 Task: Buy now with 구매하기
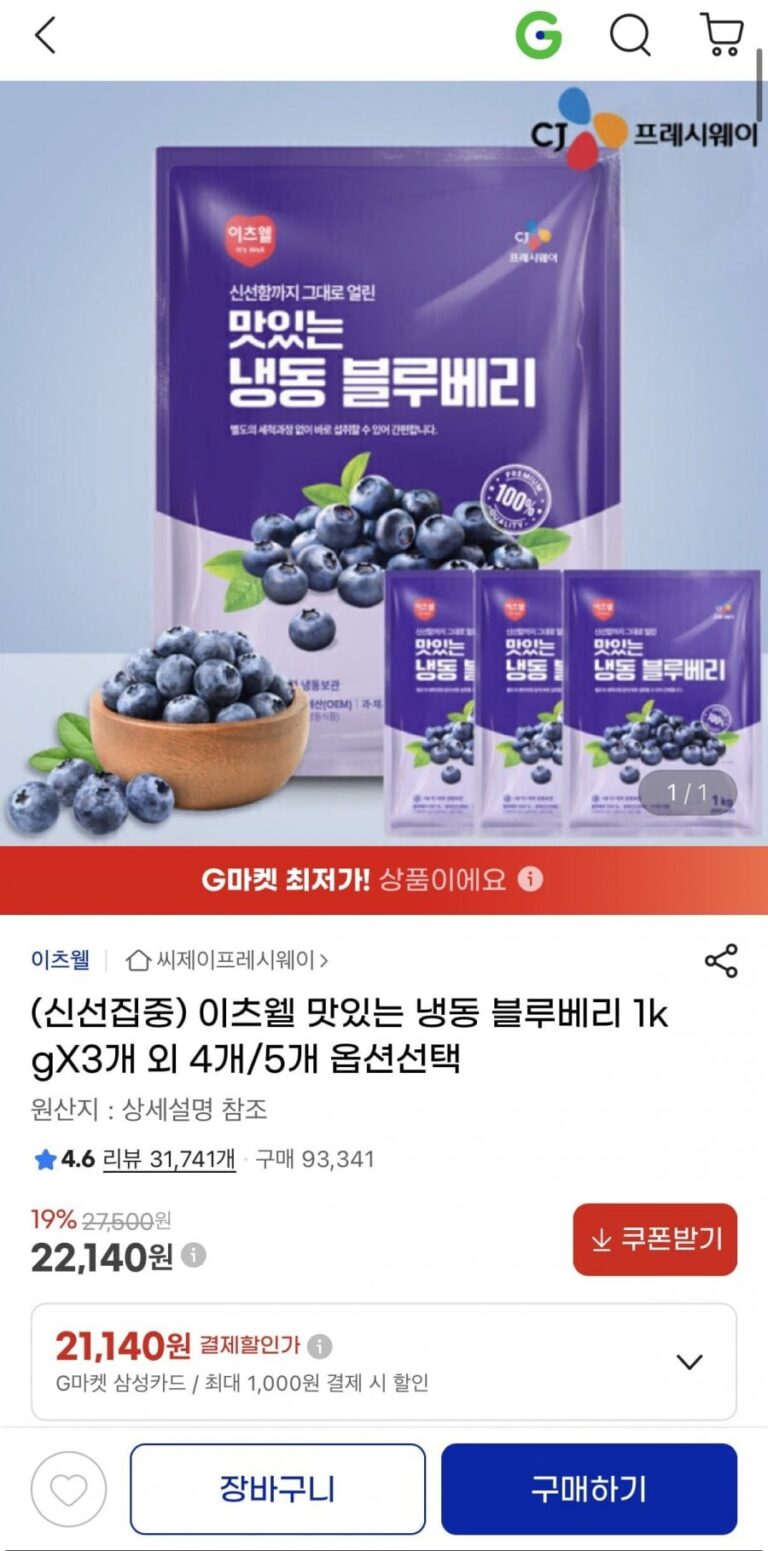[x=589, y=1489]
